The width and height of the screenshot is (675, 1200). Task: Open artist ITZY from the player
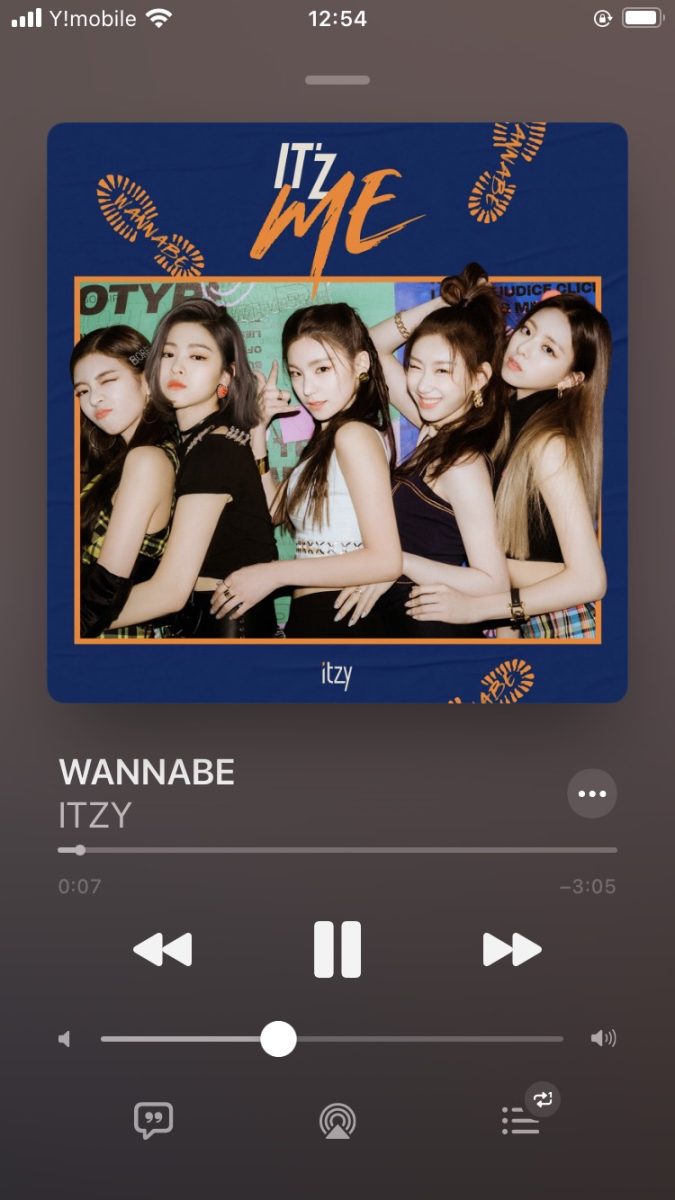coord(95,815)
